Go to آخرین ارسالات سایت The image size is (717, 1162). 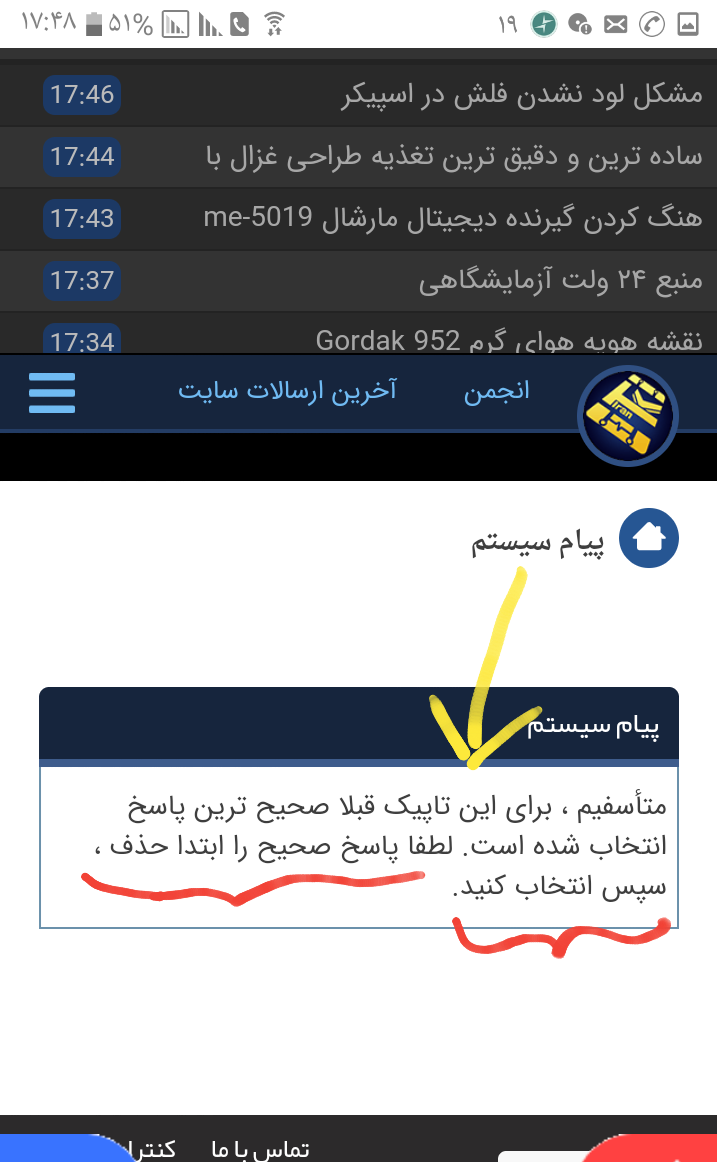tap(287, 391)
